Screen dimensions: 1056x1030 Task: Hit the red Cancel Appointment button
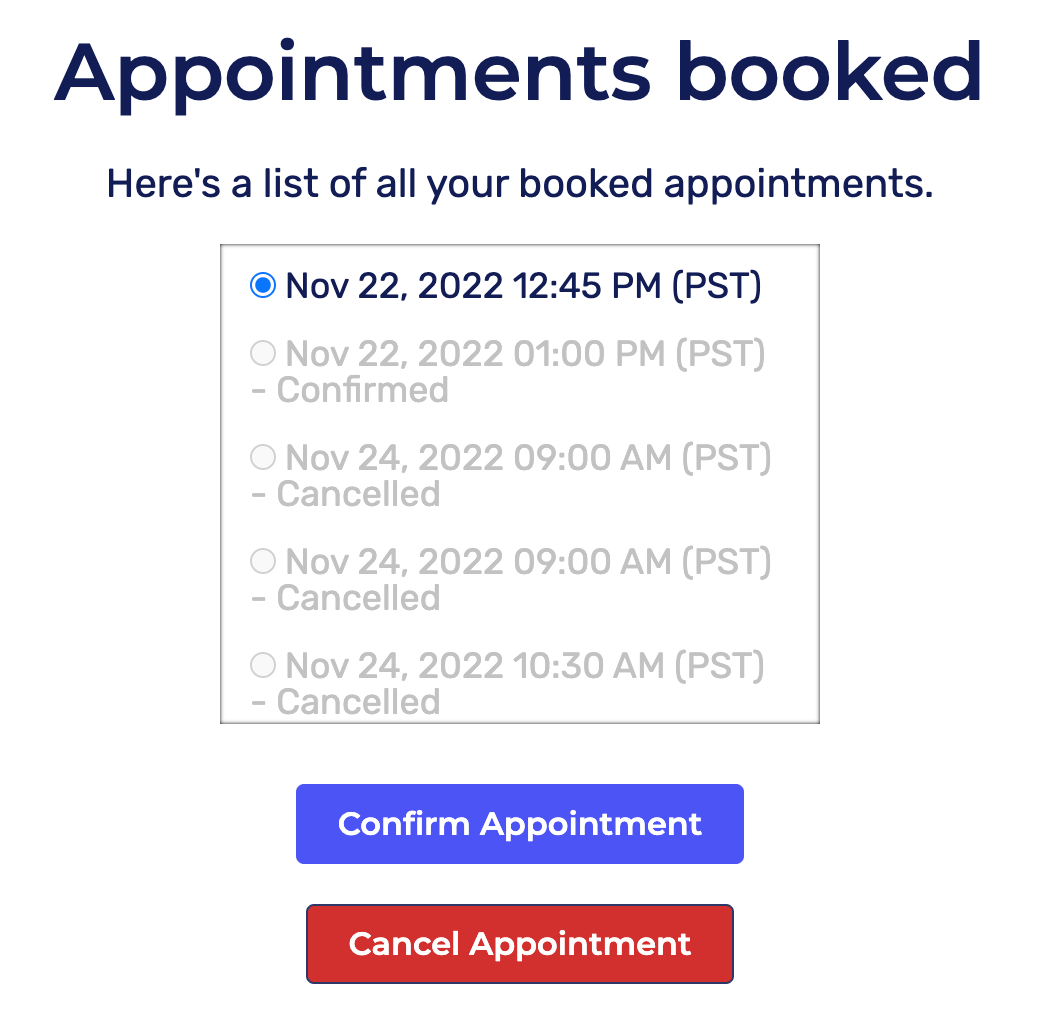pyautogui.click(x=519, y=944)
